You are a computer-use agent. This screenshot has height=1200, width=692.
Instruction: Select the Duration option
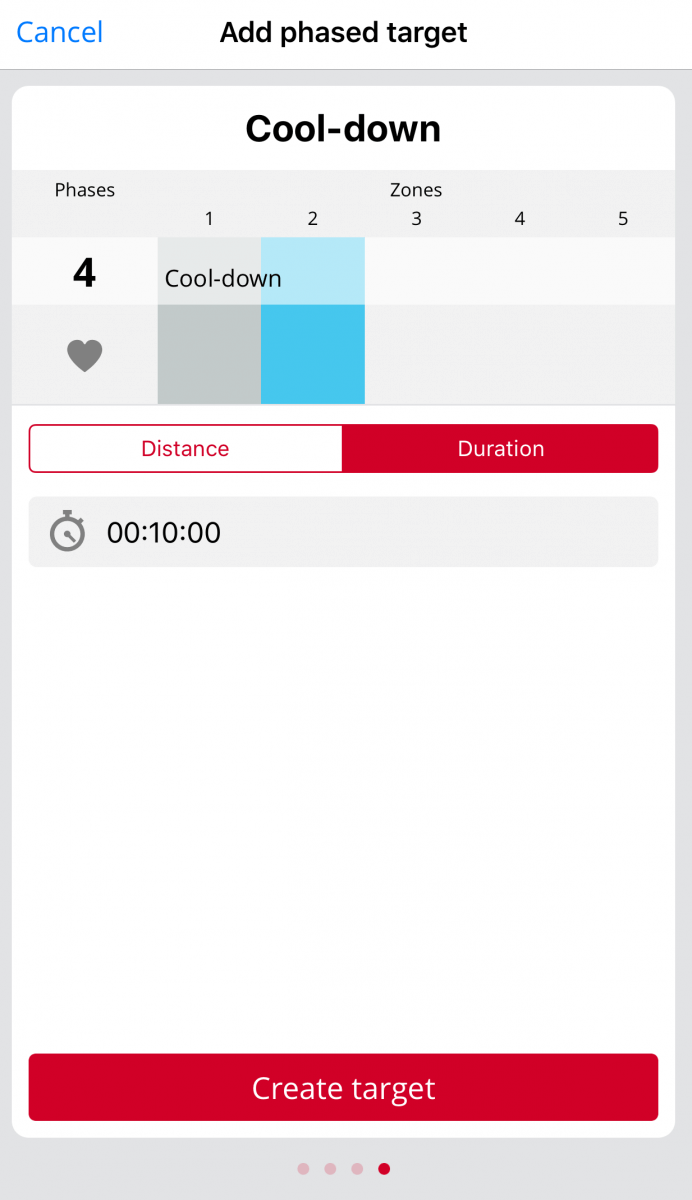pos(500,448)
